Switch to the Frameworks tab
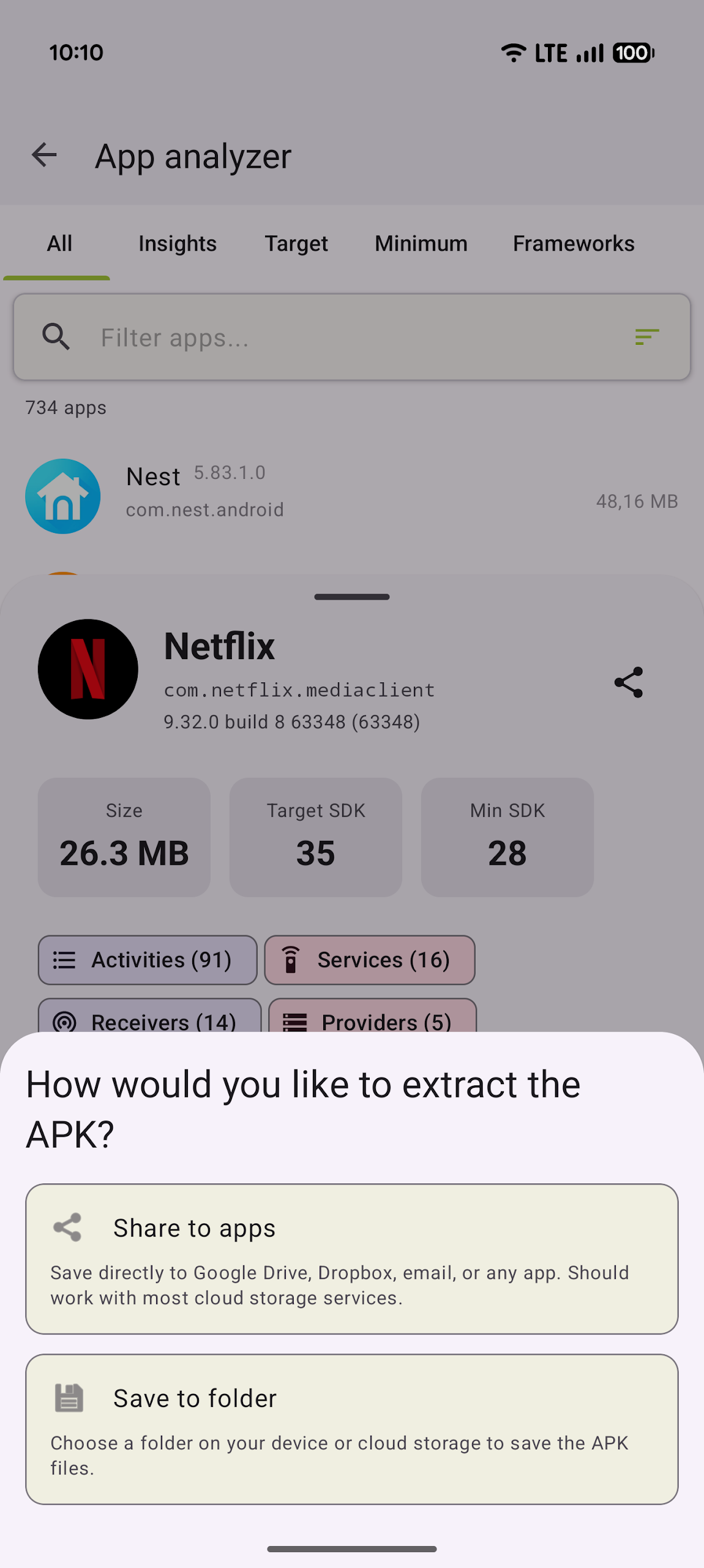704x1568 pixels. pyautogui.click(x=573, y=244)
